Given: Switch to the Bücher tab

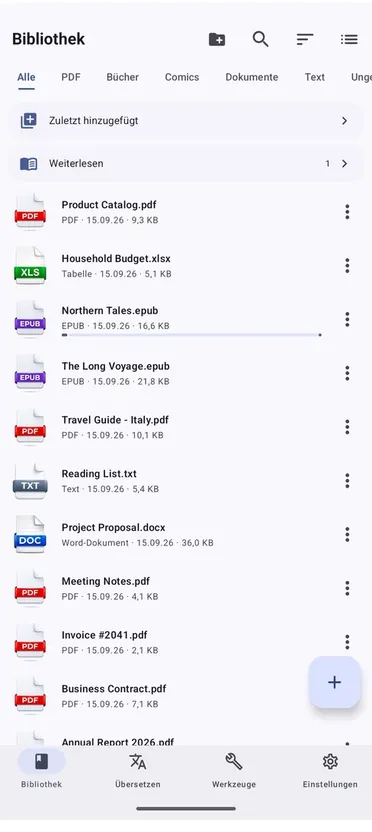Looking at the screenshot, I should point(123,77).
